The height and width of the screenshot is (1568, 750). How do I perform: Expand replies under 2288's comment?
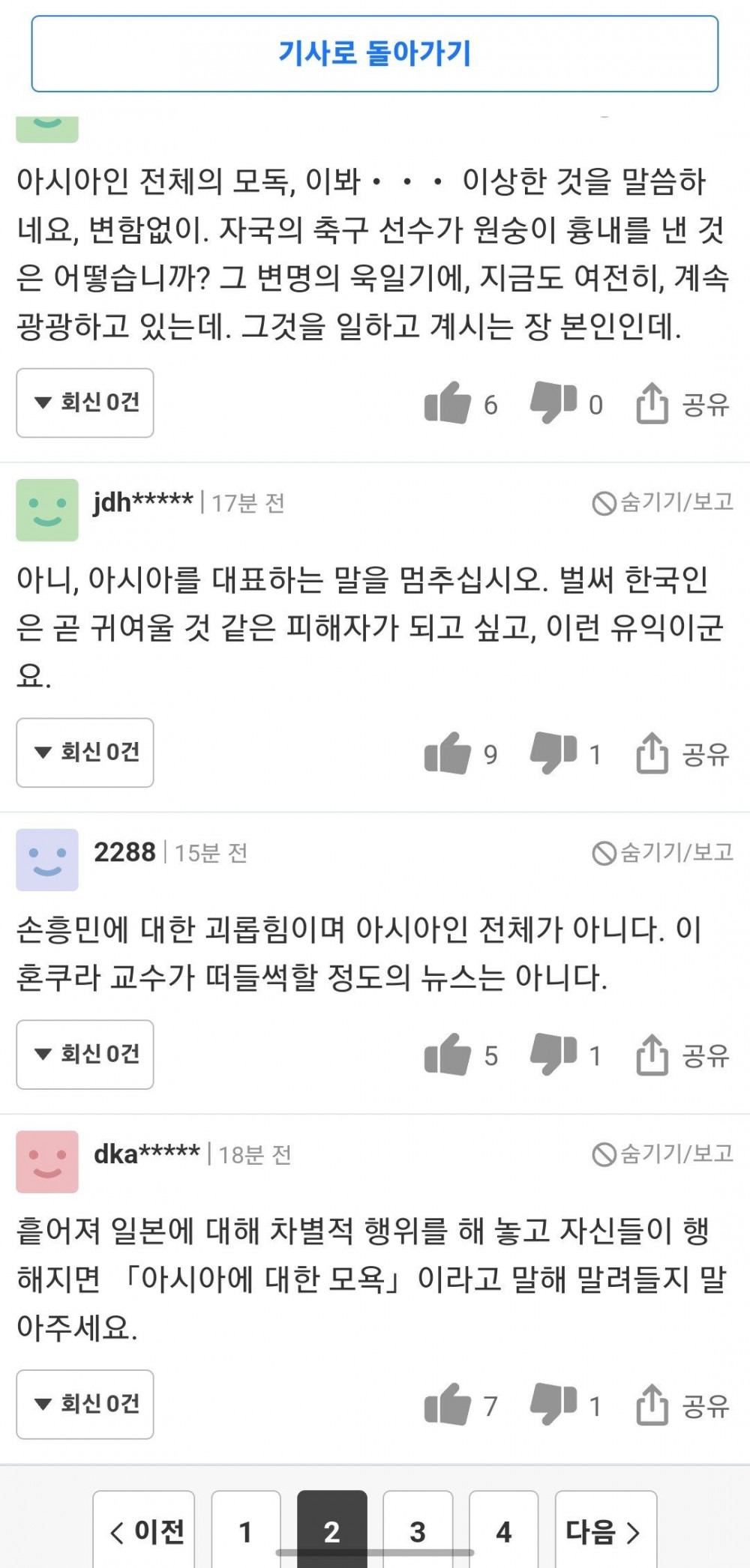(85, 1055)
